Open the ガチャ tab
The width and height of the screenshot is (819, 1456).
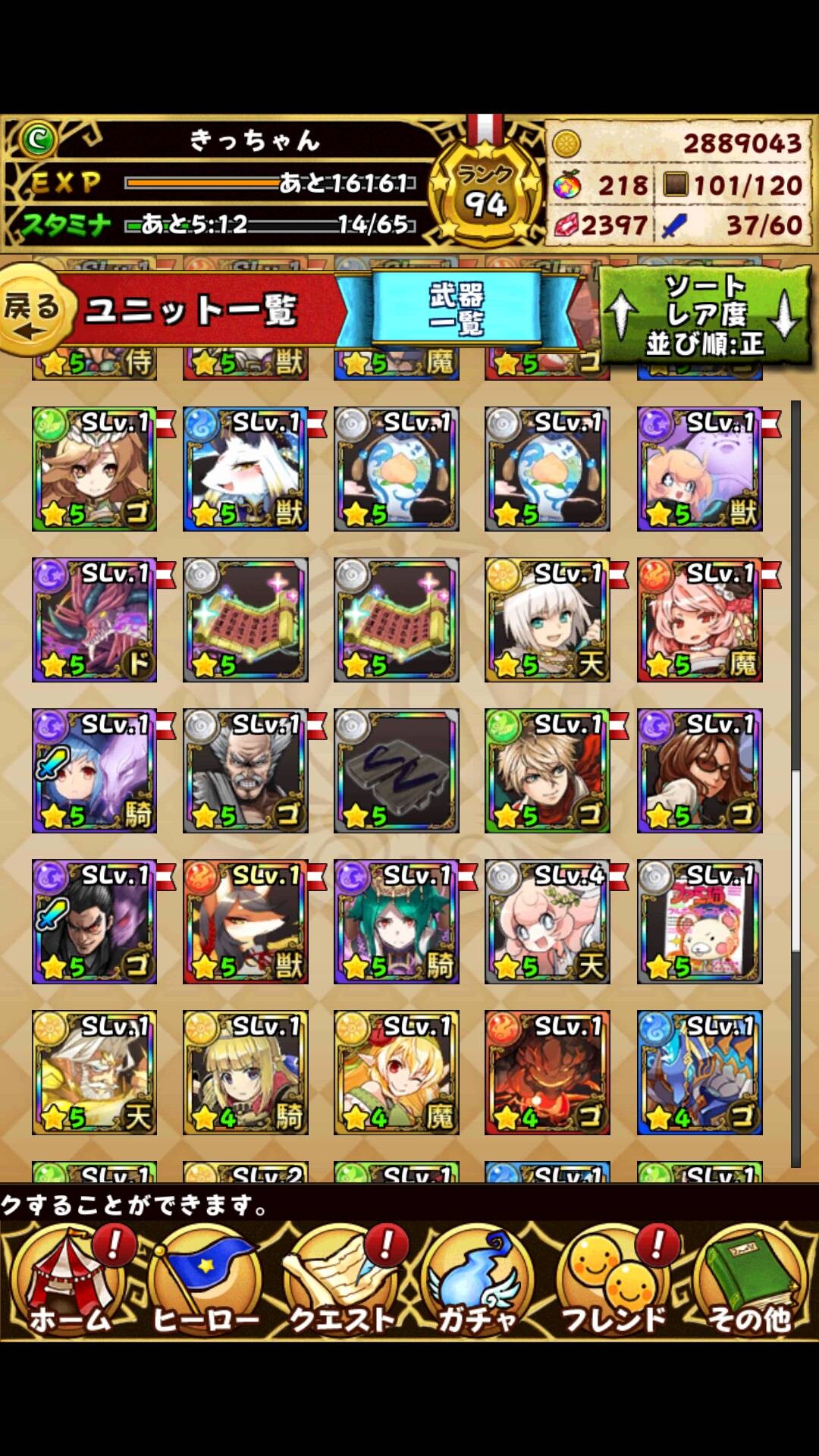[x=478, y=1283]
